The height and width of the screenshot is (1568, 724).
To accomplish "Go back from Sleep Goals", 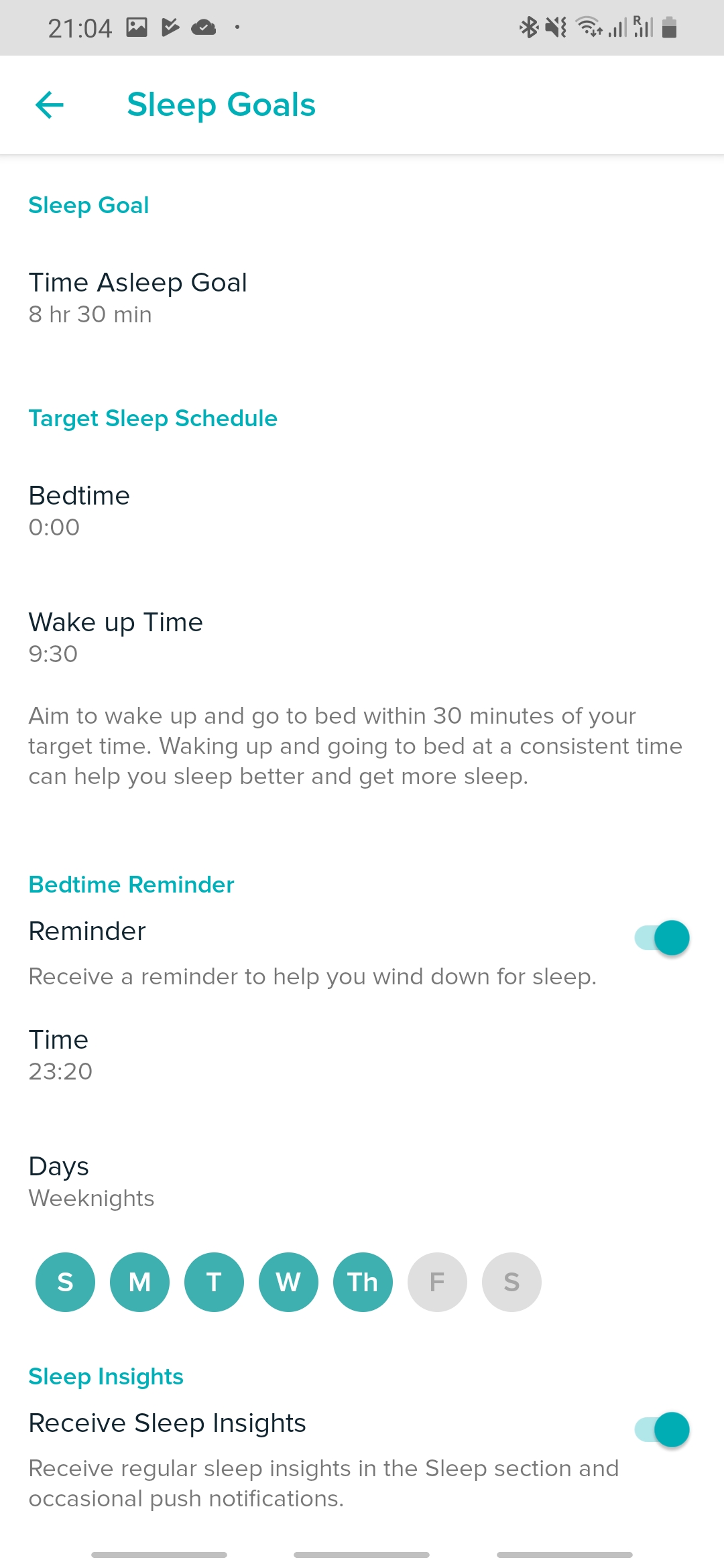I will (x=50, y=105).
